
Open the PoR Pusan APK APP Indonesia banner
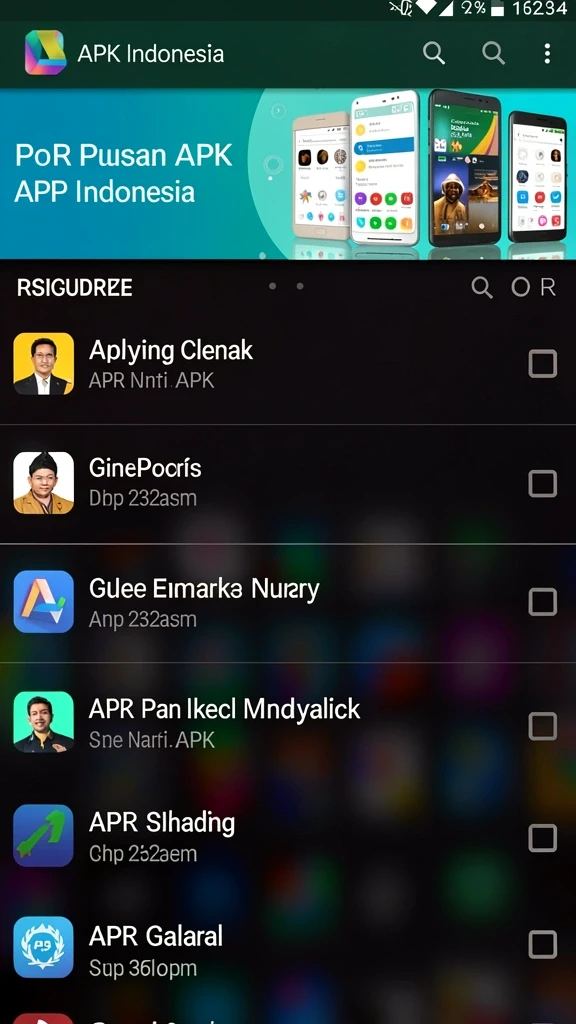(288, 174)
